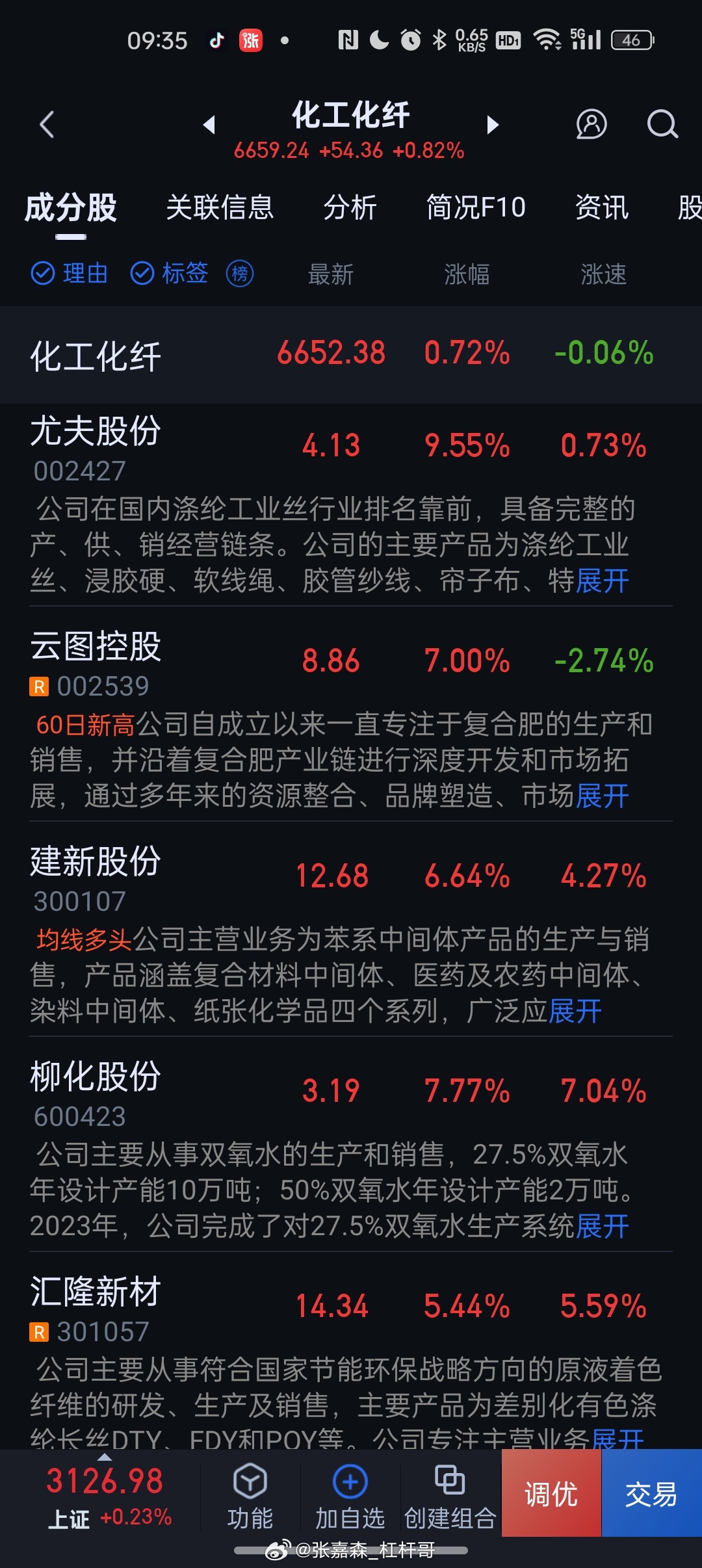Open the account profile icon
The height and width of the screenshot is (1568, 702).
(591, 124)
